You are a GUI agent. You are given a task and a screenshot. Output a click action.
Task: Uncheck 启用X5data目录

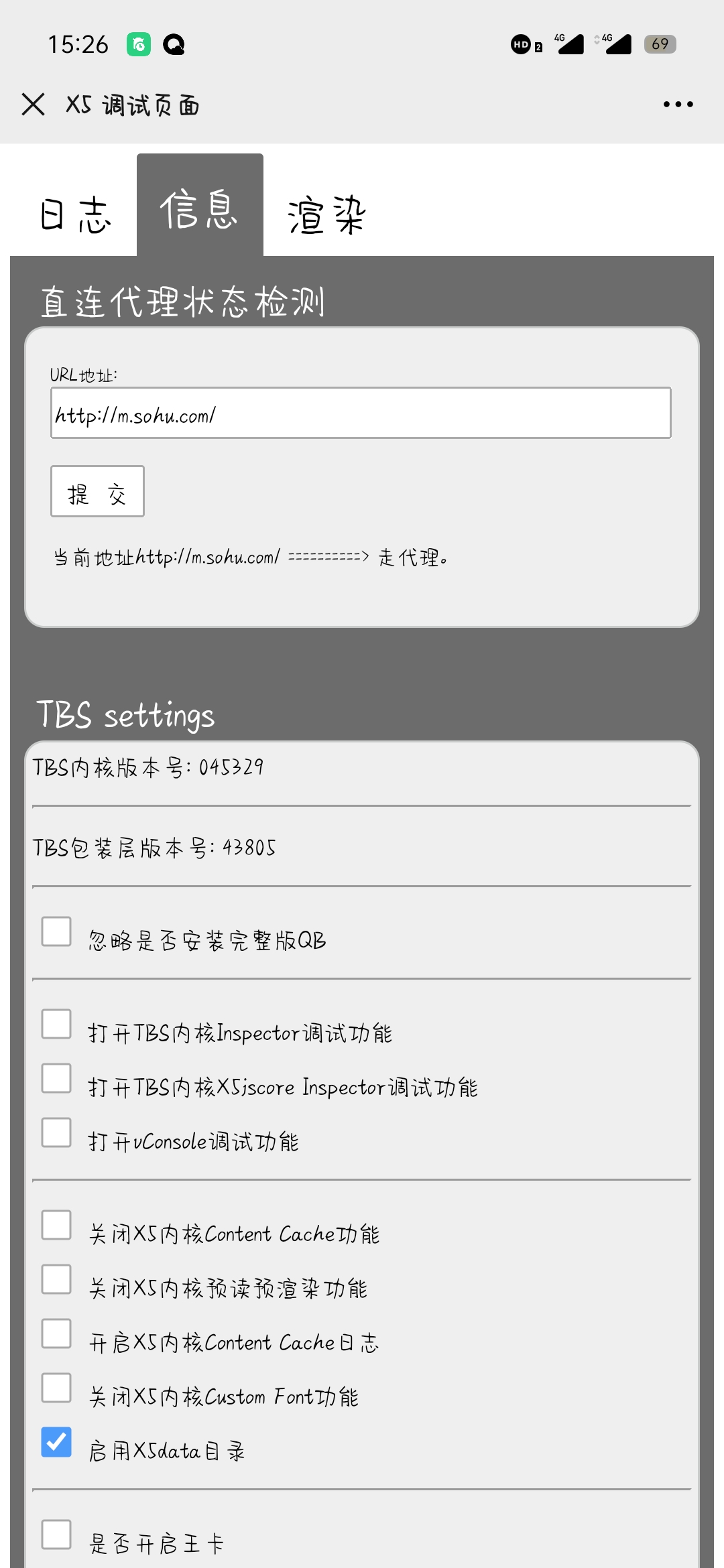point(56,1442)
